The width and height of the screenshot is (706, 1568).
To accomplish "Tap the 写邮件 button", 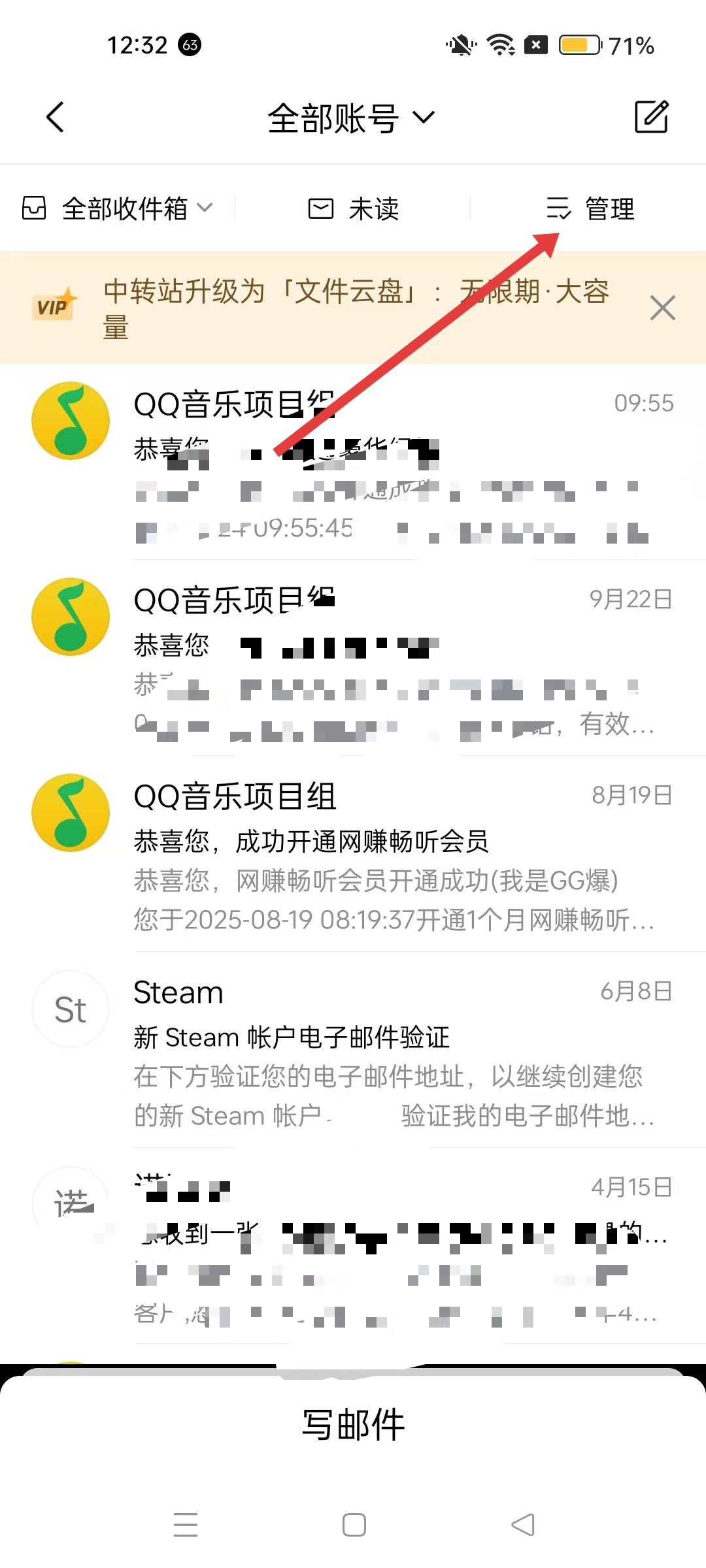I will 353,1426.
